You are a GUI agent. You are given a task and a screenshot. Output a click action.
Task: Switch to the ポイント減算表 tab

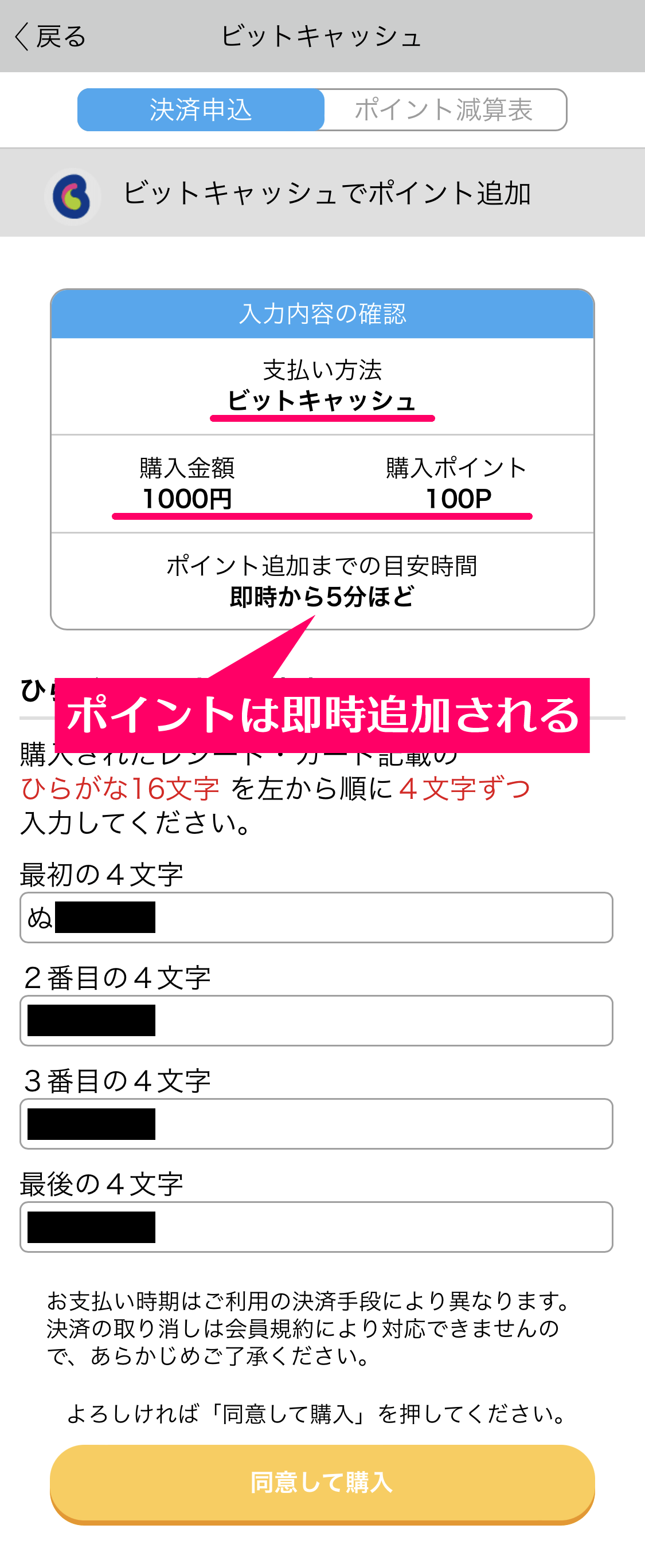click(x=444, y=110)
